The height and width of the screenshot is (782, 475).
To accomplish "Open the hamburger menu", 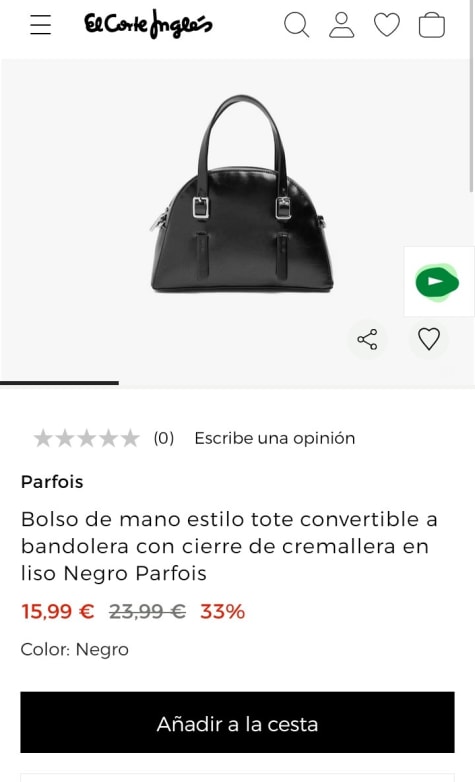I will (x=40, y=24).
